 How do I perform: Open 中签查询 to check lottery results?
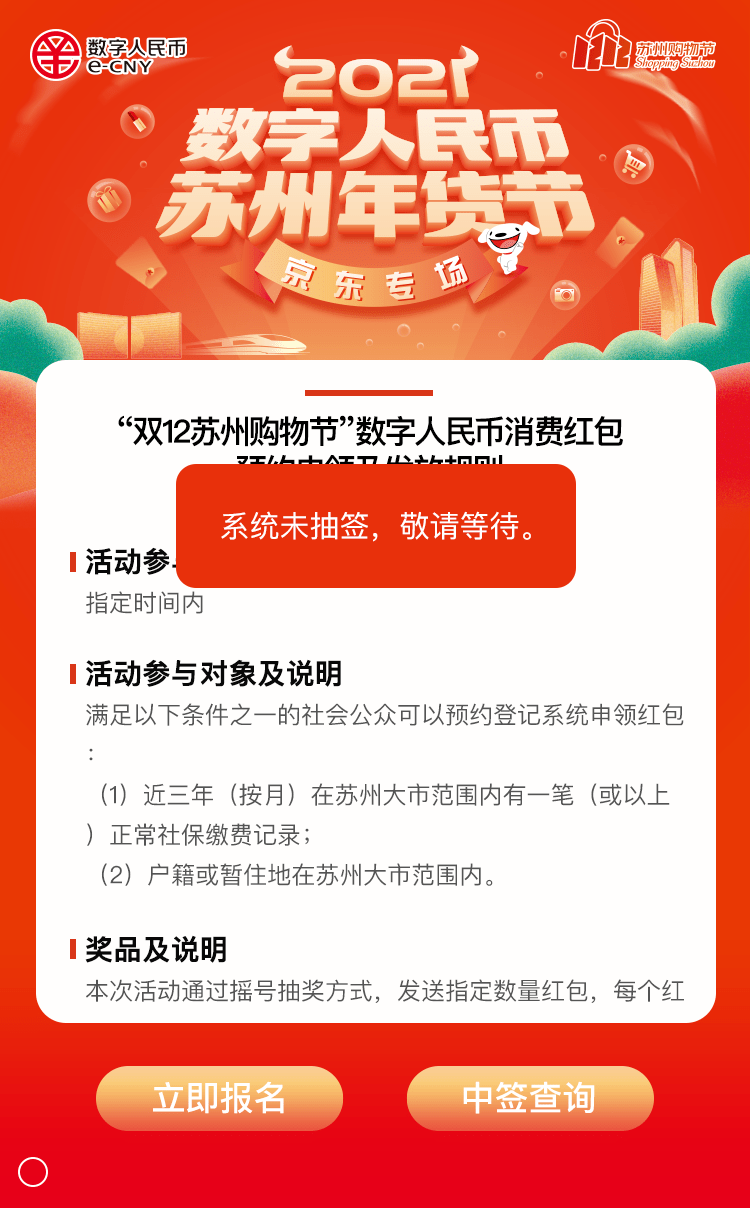coord(530,1098)
